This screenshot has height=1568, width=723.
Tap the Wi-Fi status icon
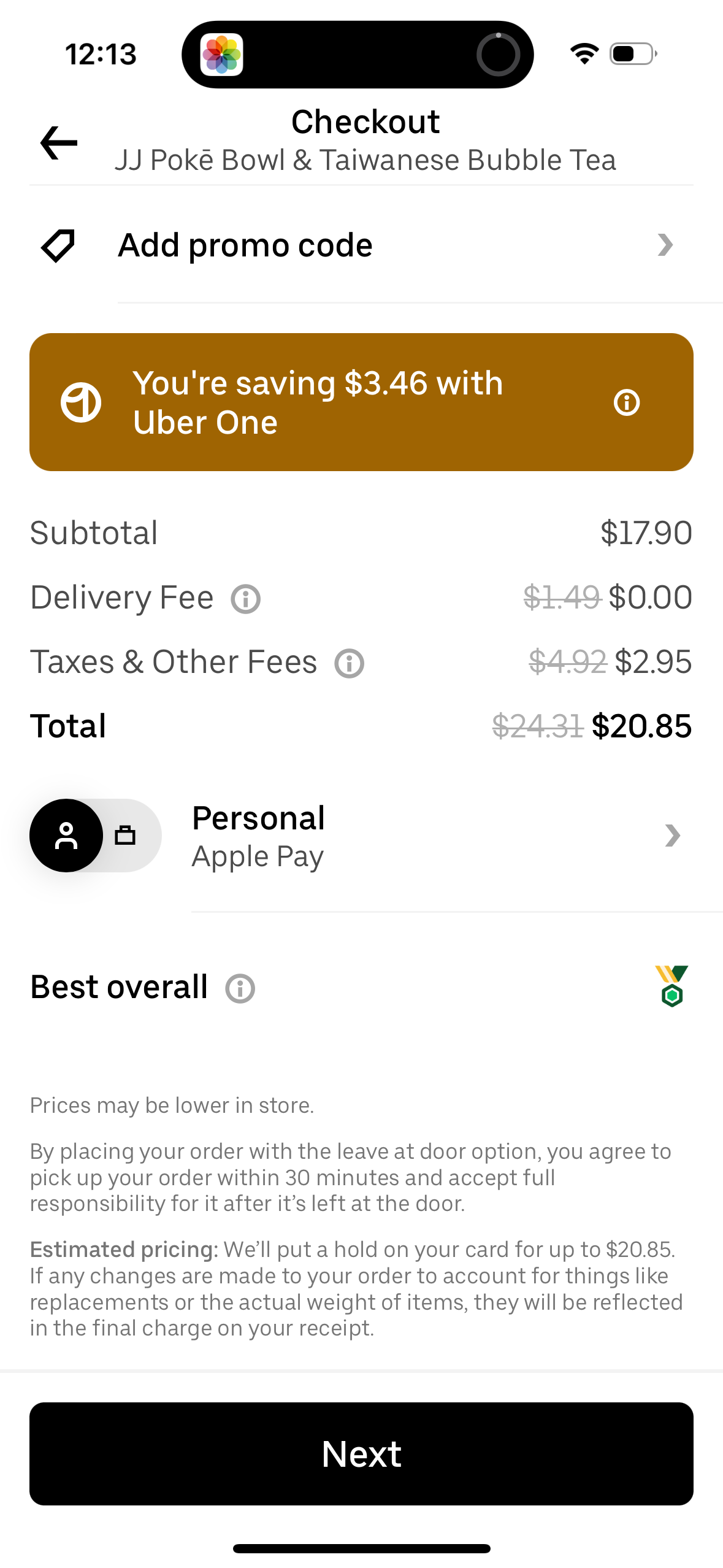583,54
